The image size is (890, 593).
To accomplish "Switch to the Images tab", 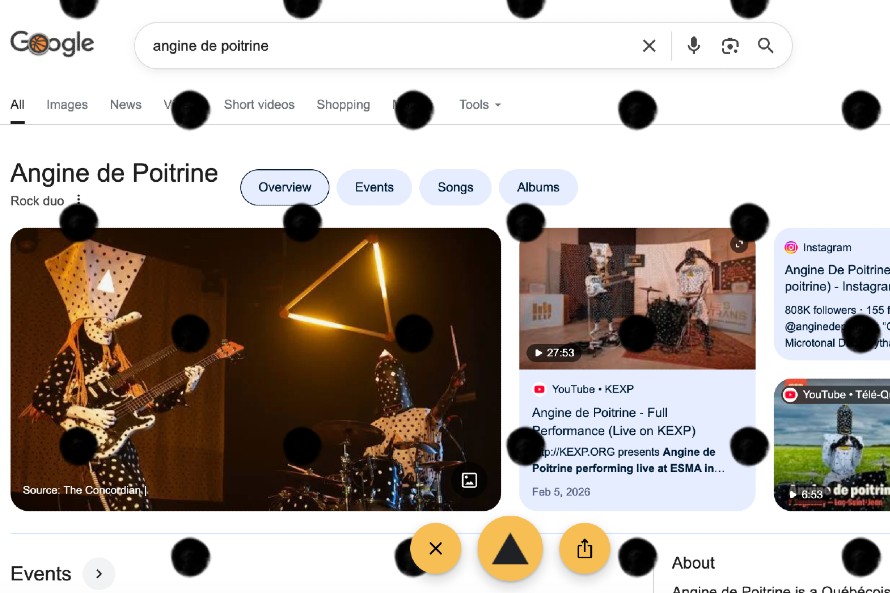I will point(67,105).
